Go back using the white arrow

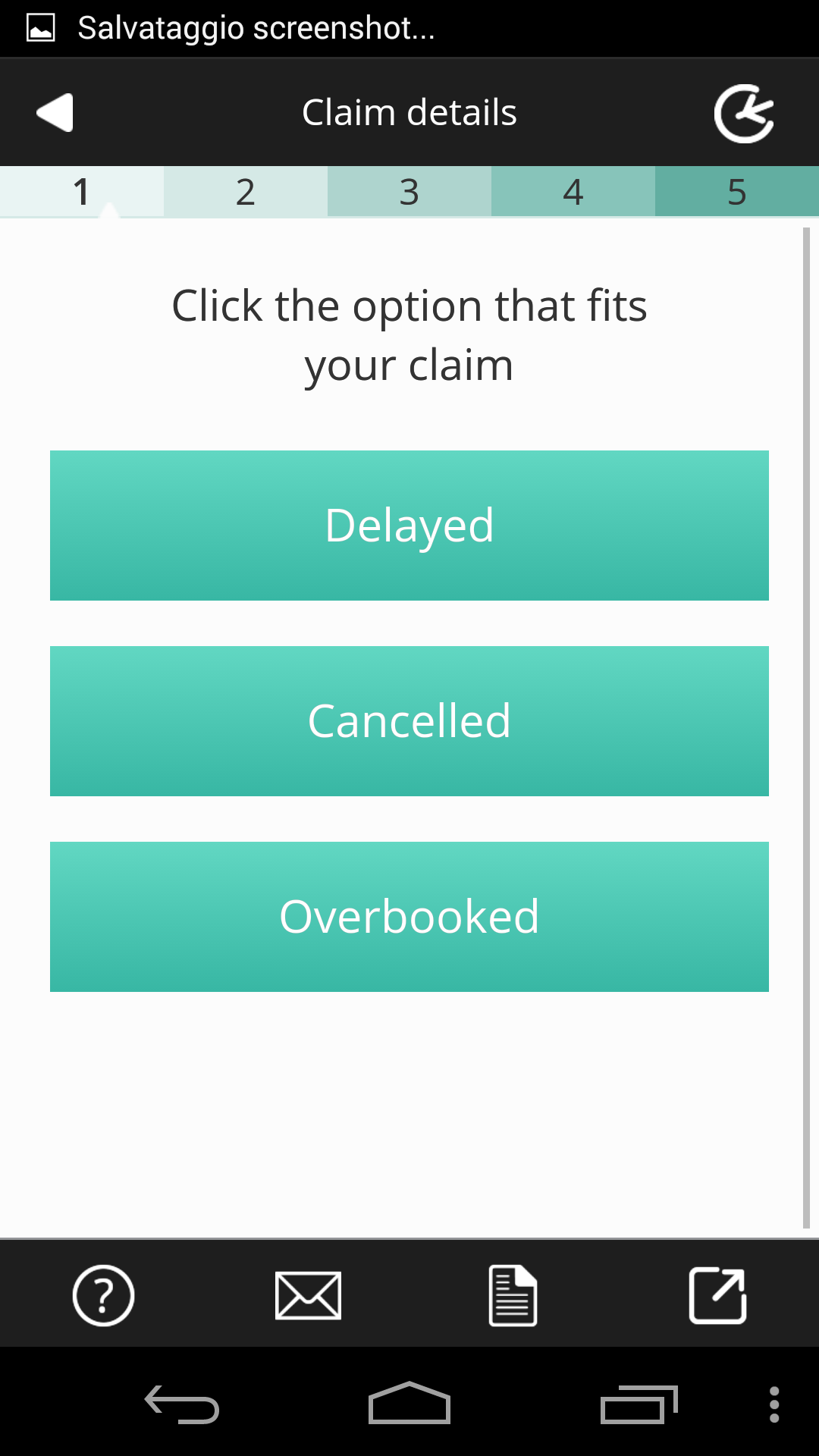pyautogui.click(x=55, y=113)
